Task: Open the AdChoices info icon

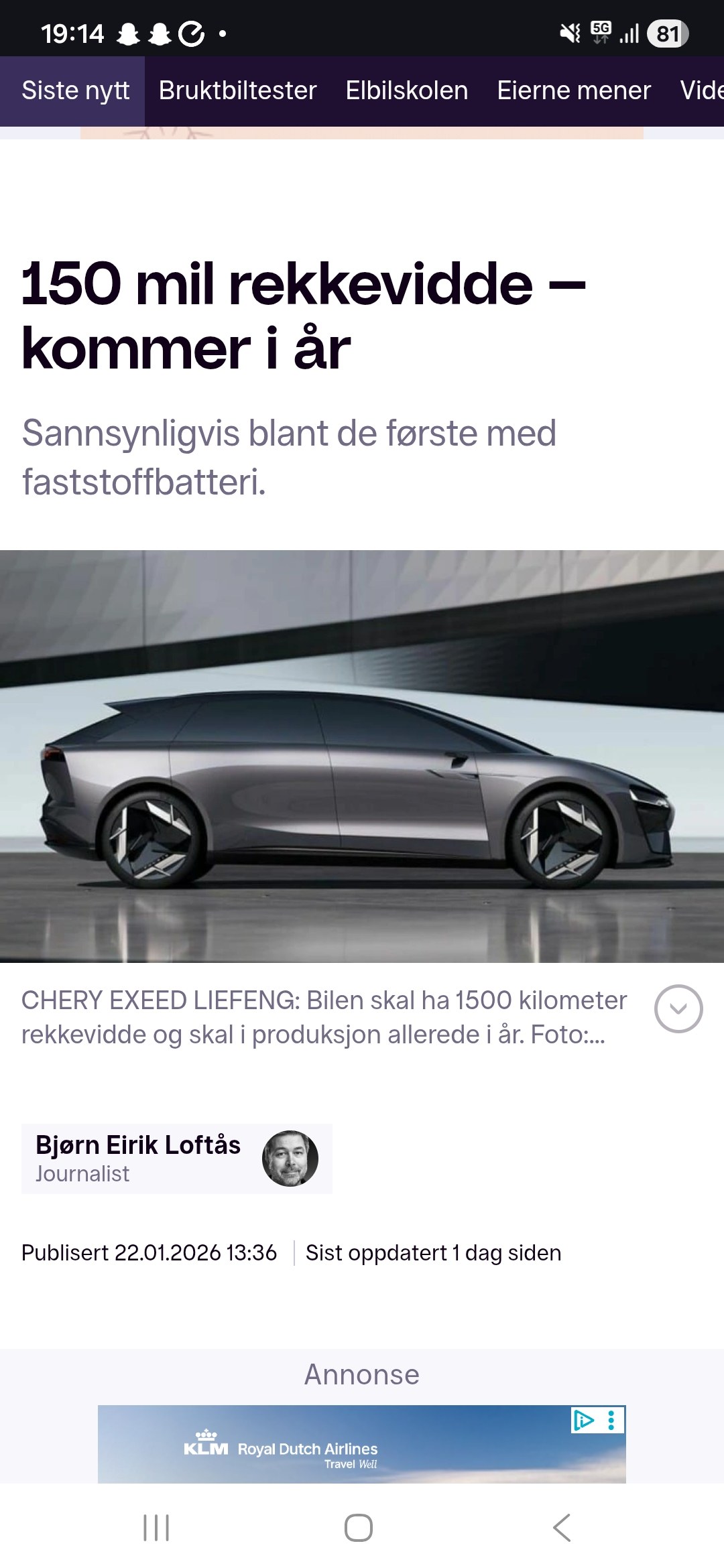Action: (584, 1421)
